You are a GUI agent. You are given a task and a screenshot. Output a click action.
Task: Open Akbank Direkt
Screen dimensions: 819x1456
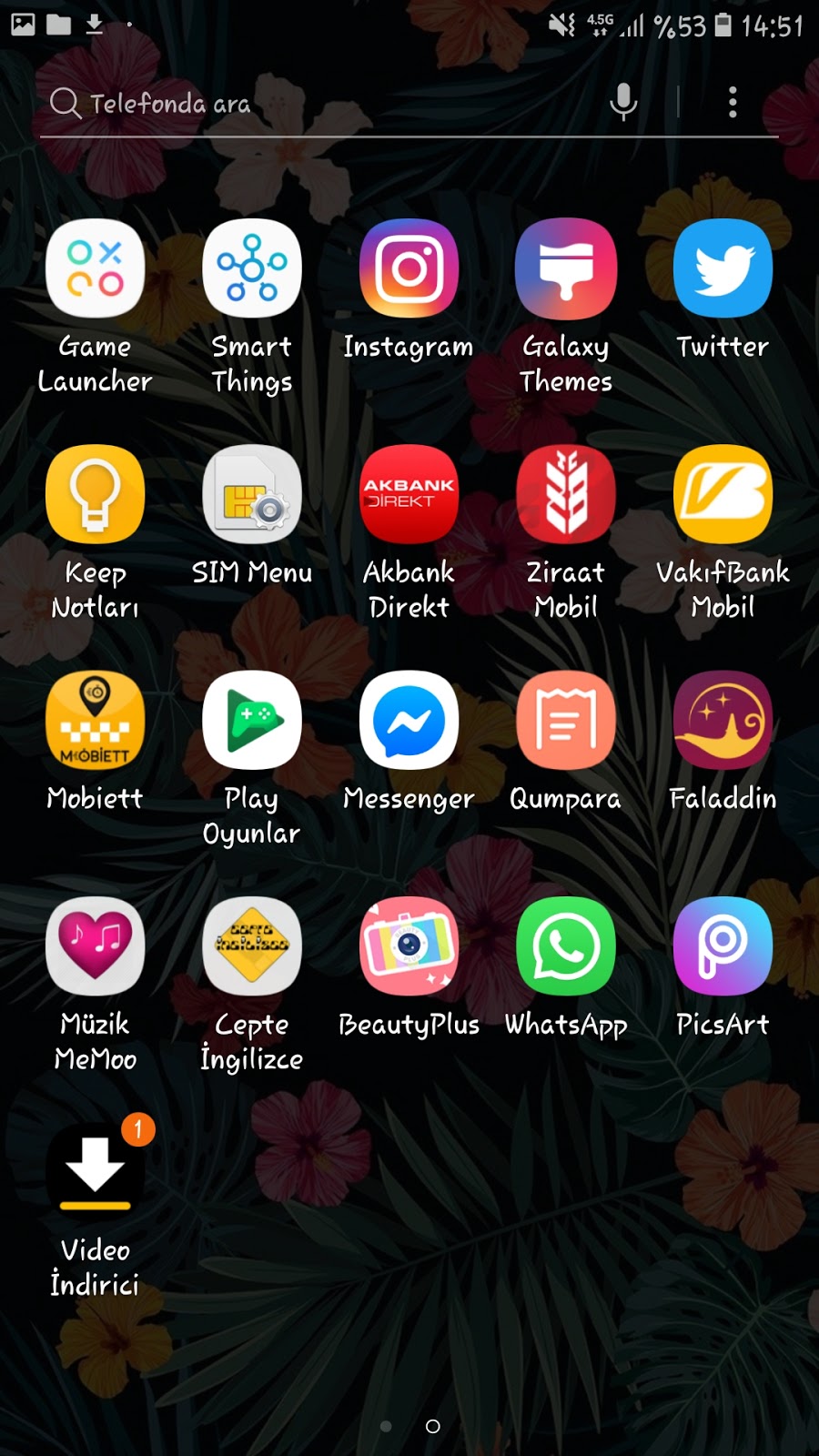coord(409,495)
